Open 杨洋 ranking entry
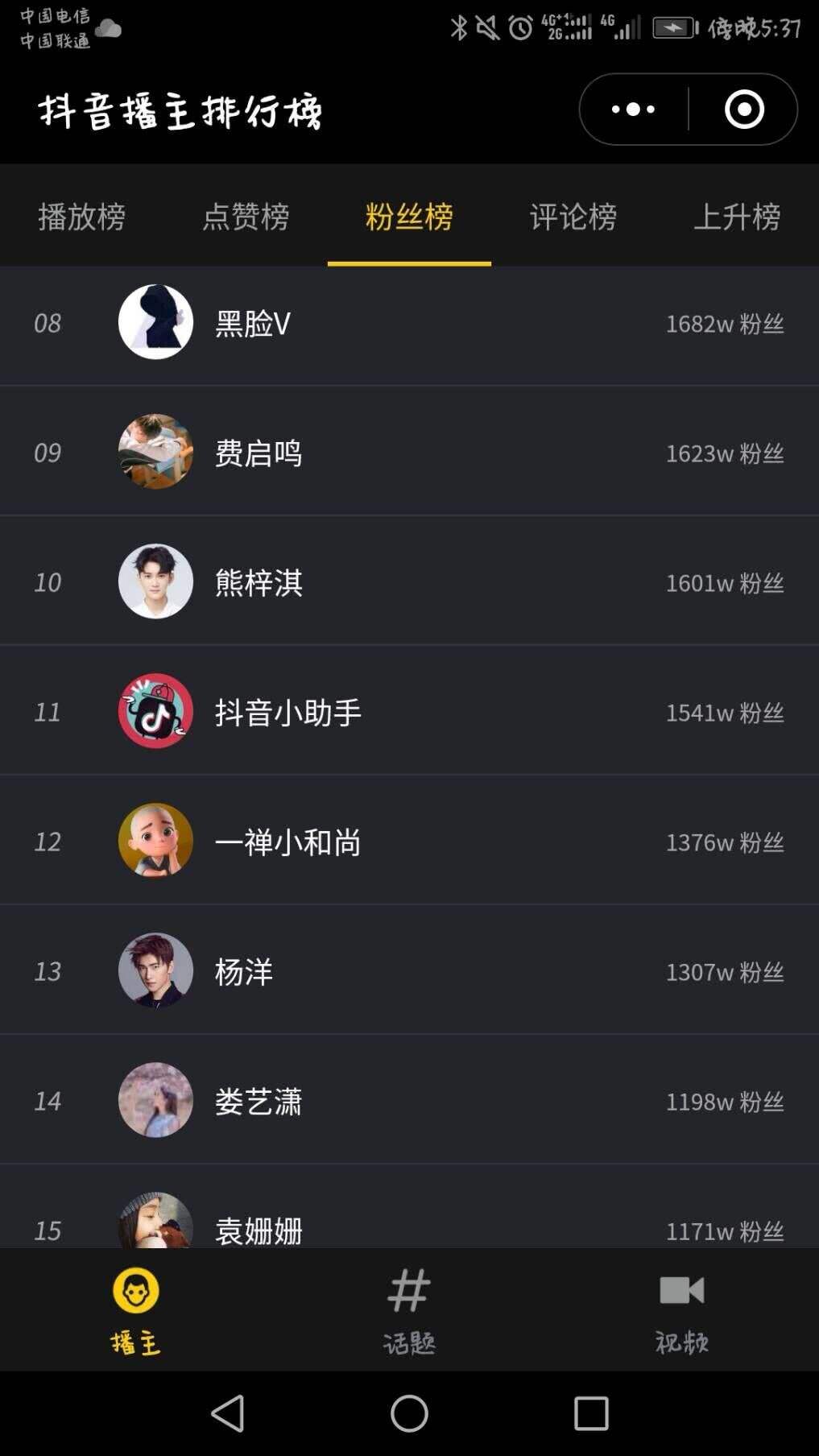819x1456 pixels. [409, 971]
